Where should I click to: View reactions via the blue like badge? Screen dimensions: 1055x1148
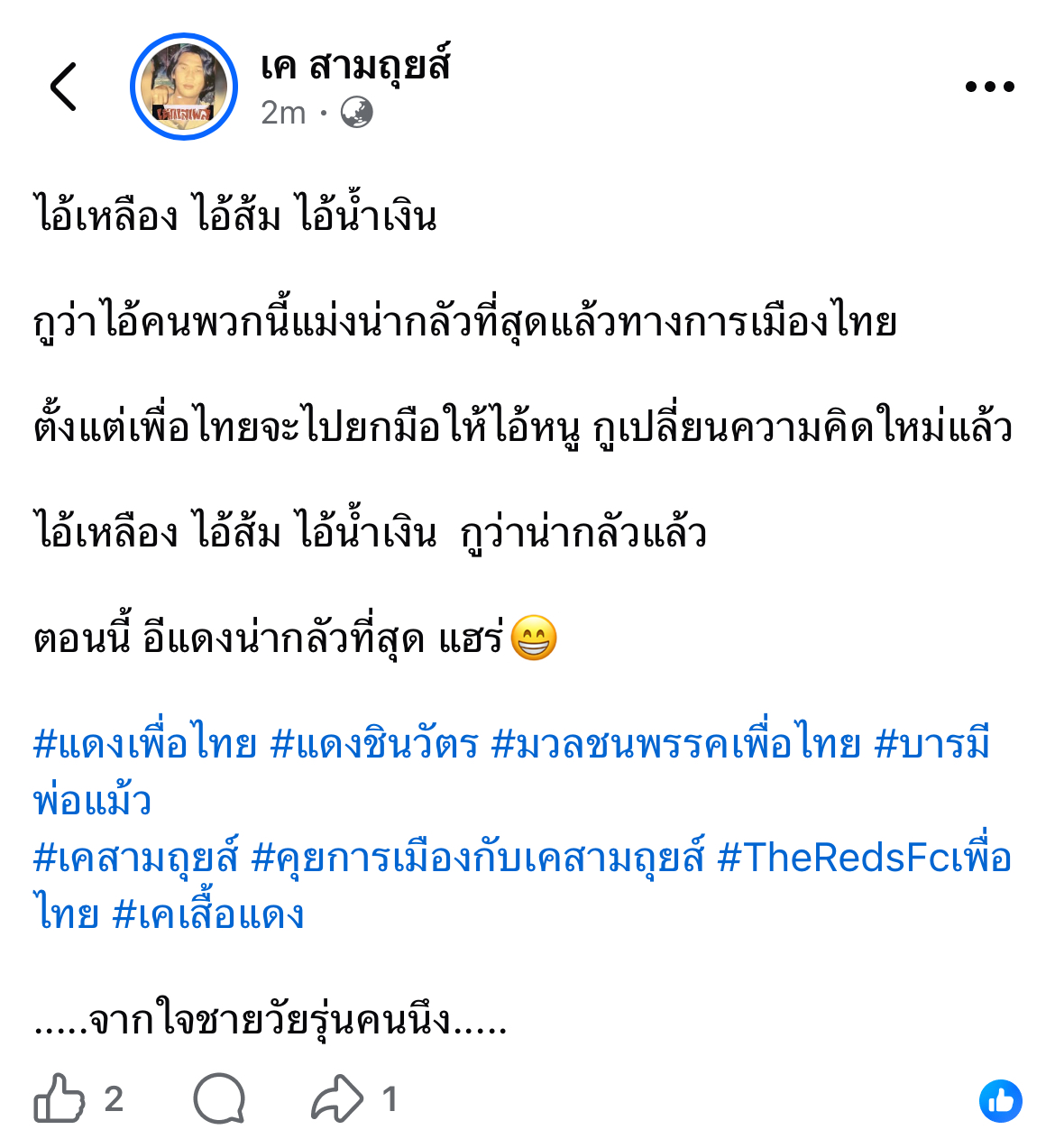pos(1000,1100)
